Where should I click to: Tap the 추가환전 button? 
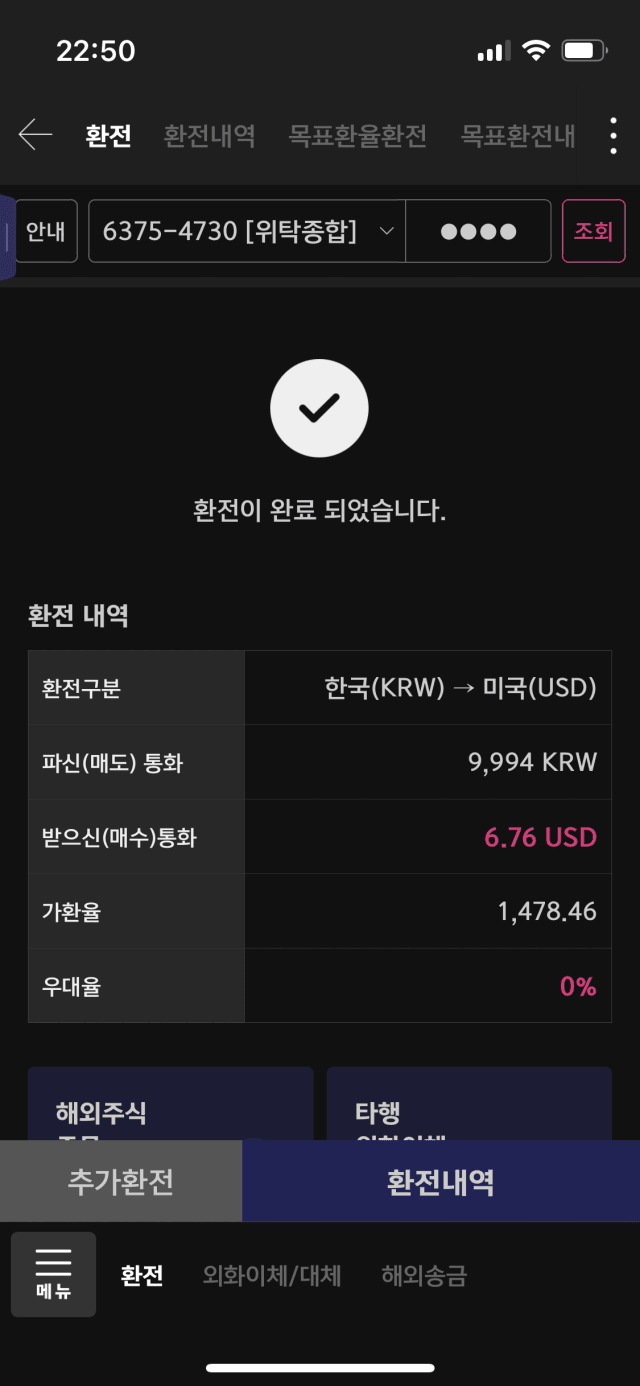tap(121, 1181)
